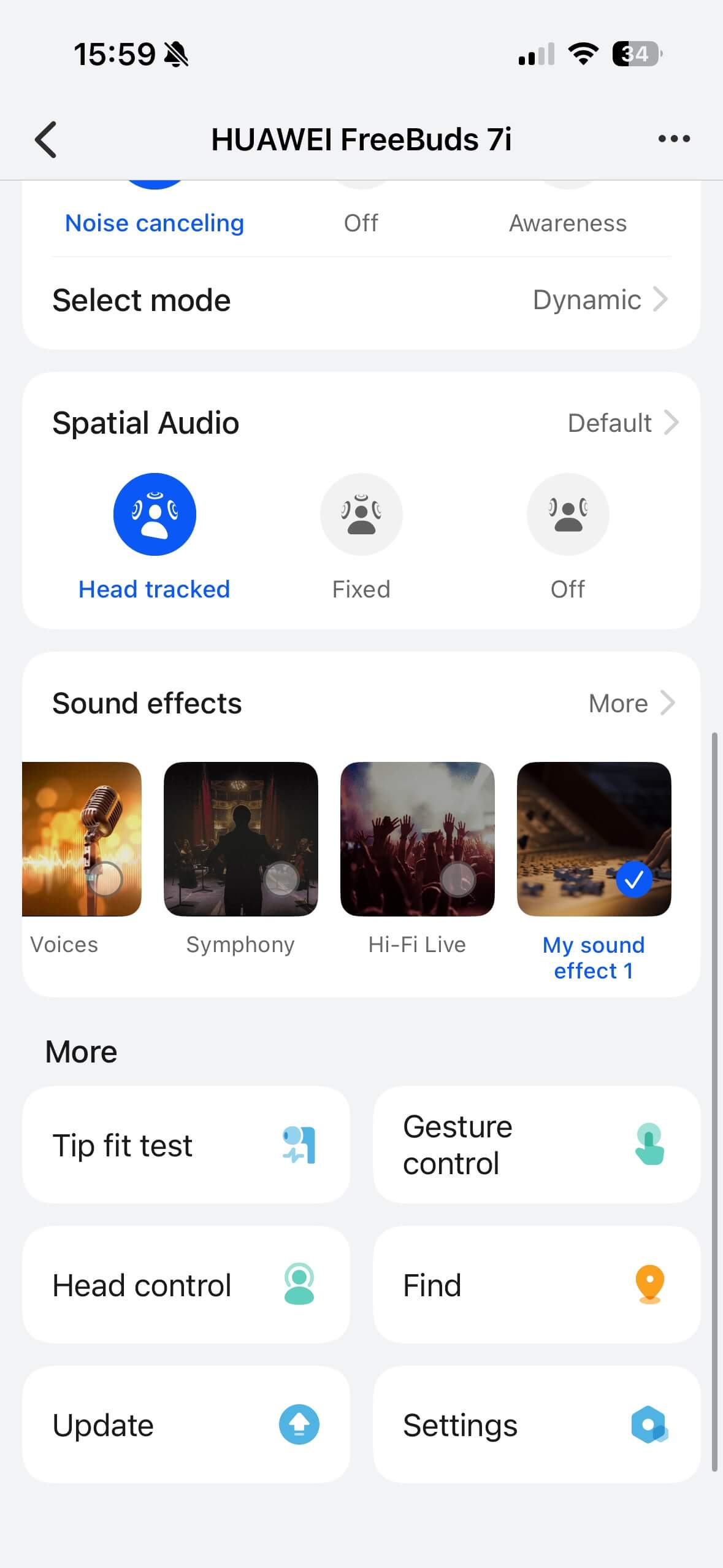Choose the Symphony sound effect
Image resolution: width=723 pixels, height=1568 pixels.
point(240,839)
